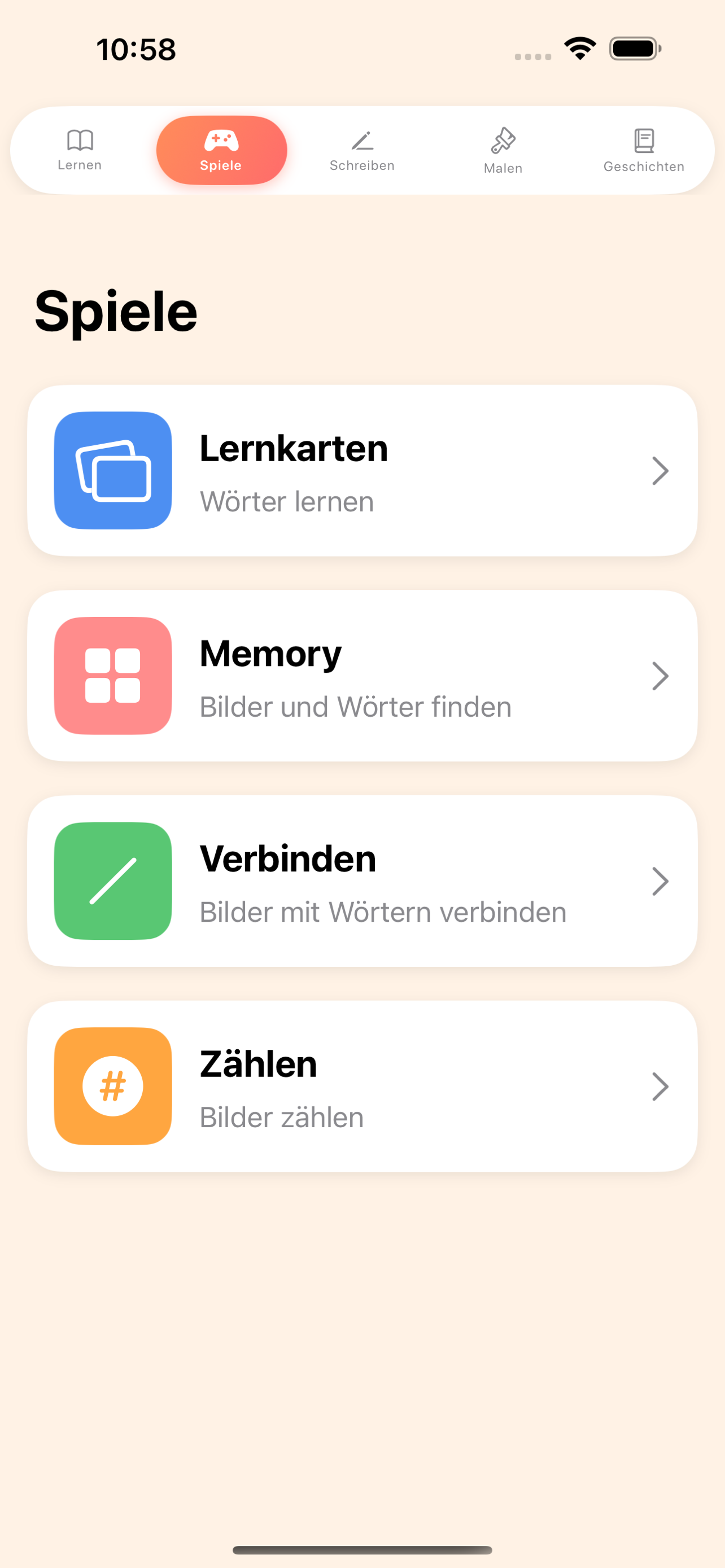
Task: Open the Verbinden connecting game
Action: (362, 882)
